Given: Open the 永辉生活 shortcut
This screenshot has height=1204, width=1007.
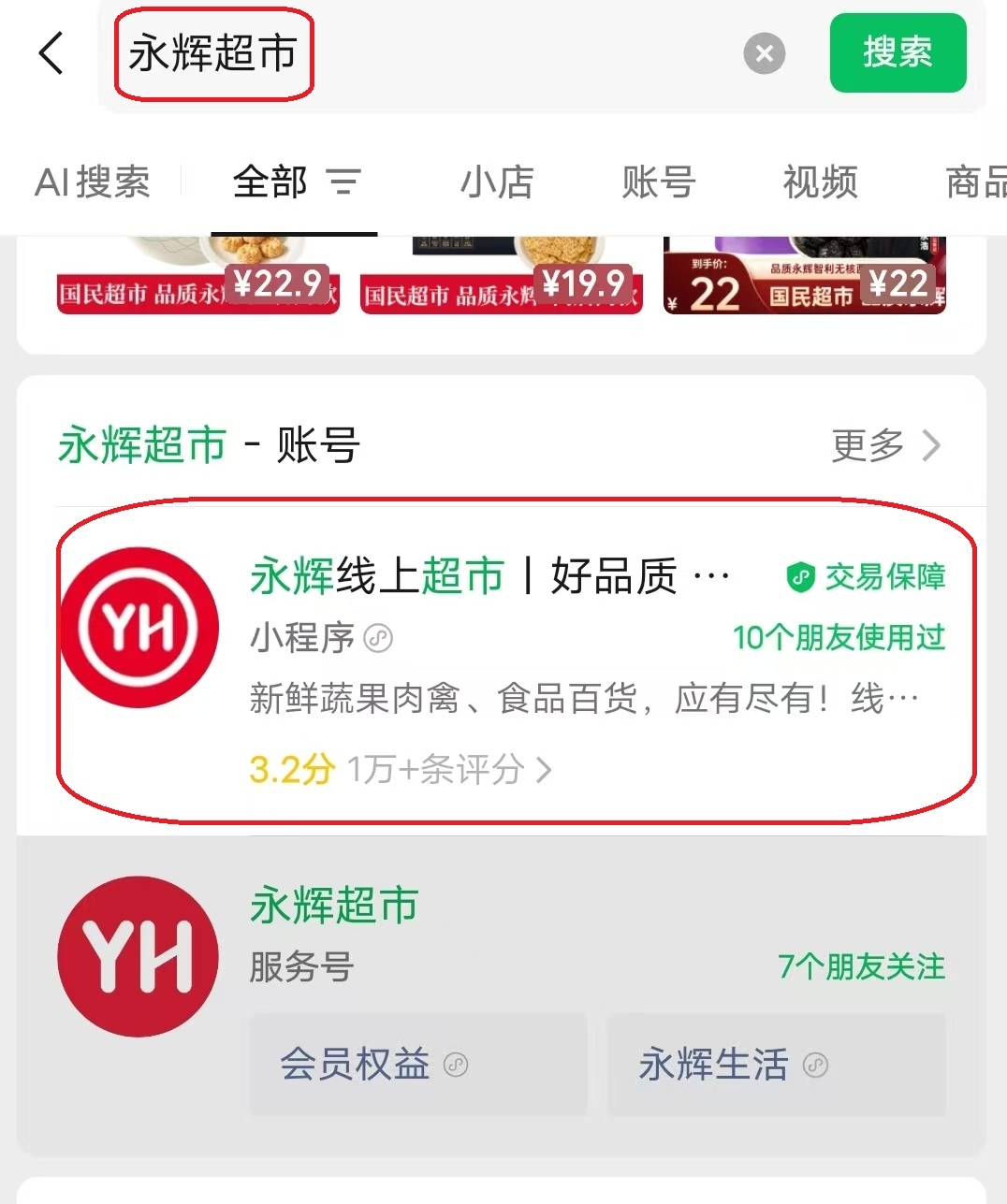Looking at the screenshot, I should 776,1065.
